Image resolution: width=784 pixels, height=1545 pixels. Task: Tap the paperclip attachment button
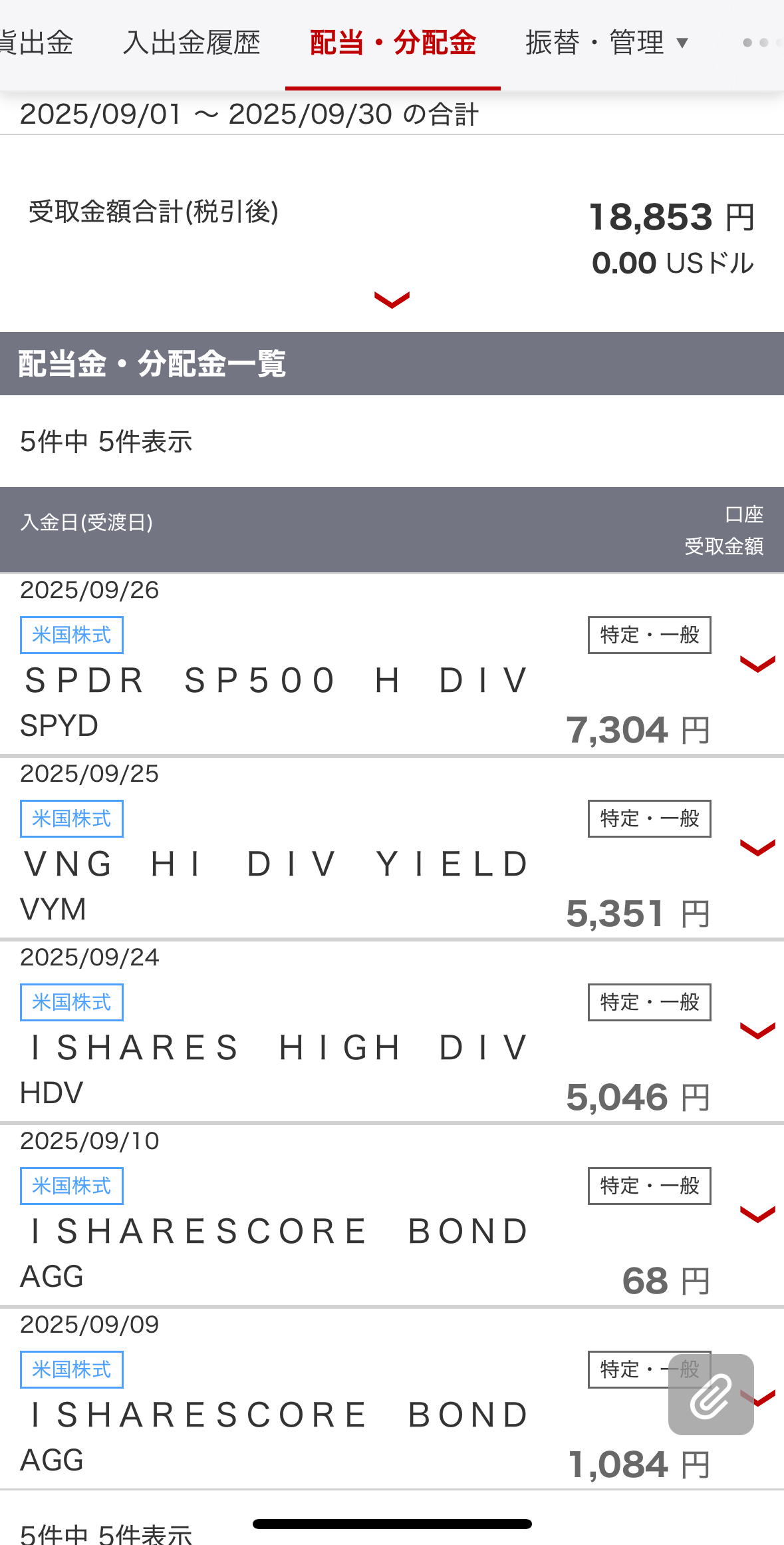click(x=710, y=1394)
